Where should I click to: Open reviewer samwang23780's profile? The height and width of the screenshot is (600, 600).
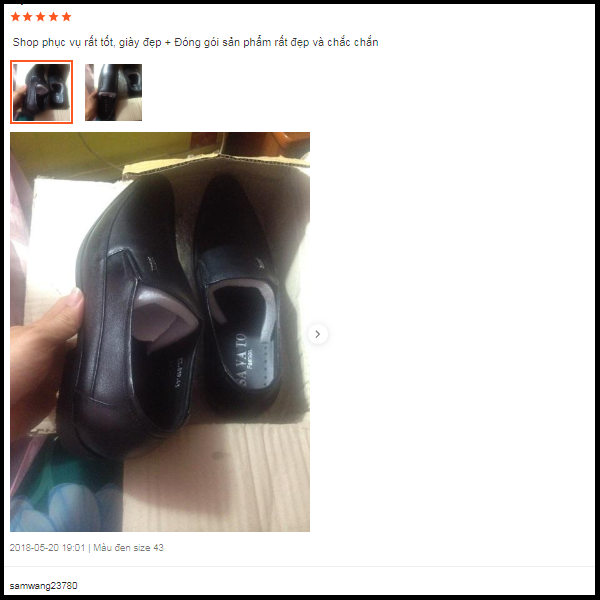(x=43, y=585)
